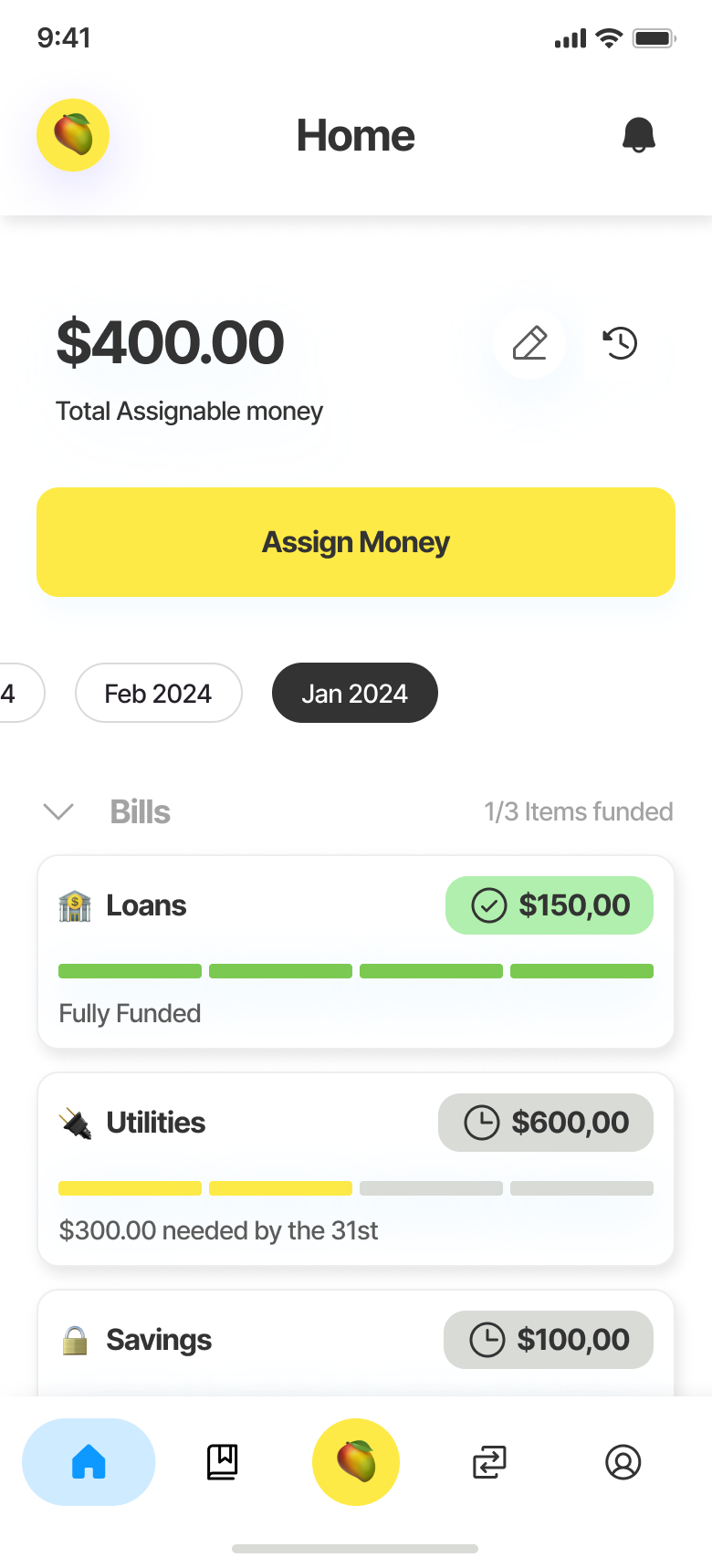Select the Jan 2024 month chip
This screenshot has width=712, height=1568.
355,694
